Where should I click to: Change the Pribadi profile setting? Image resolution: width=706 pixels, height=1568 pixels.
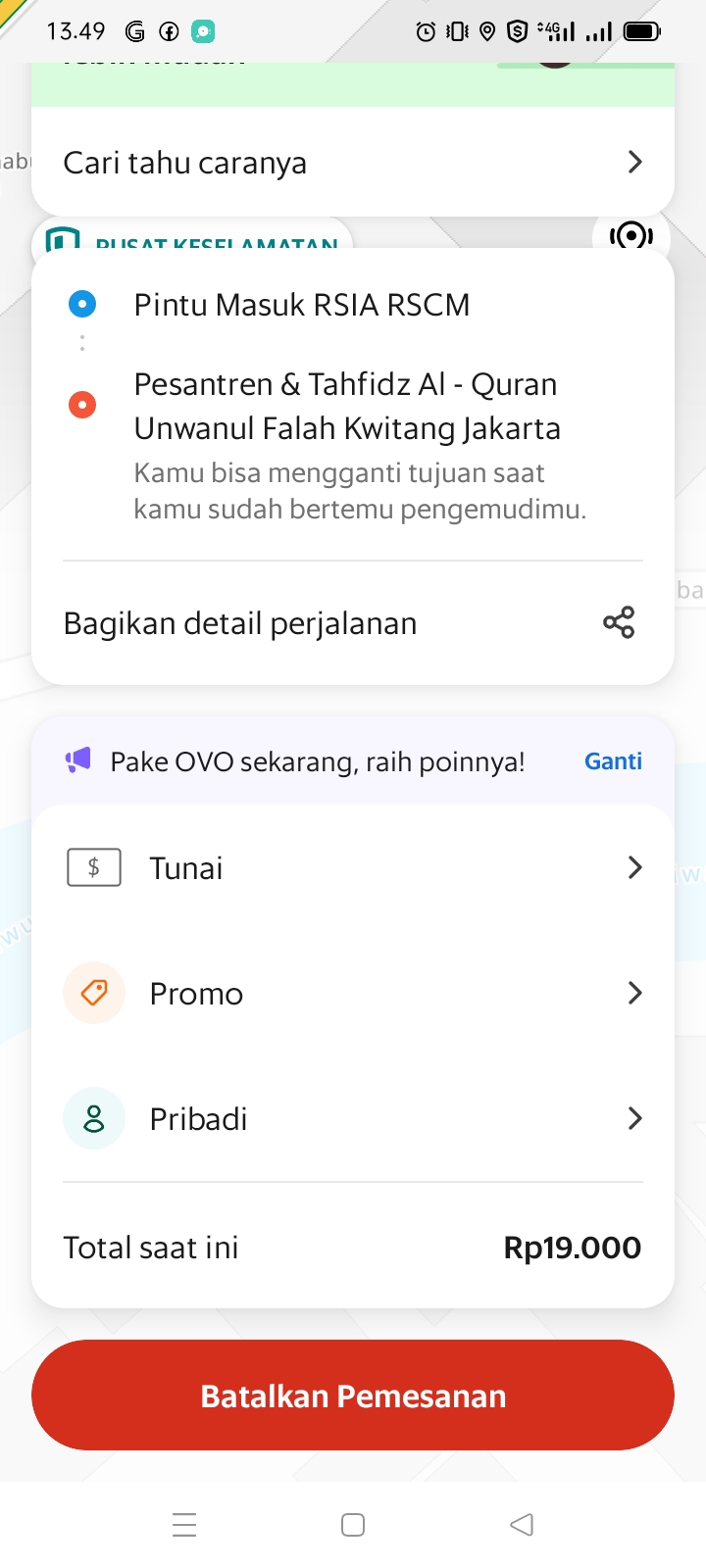(353, 1119)
